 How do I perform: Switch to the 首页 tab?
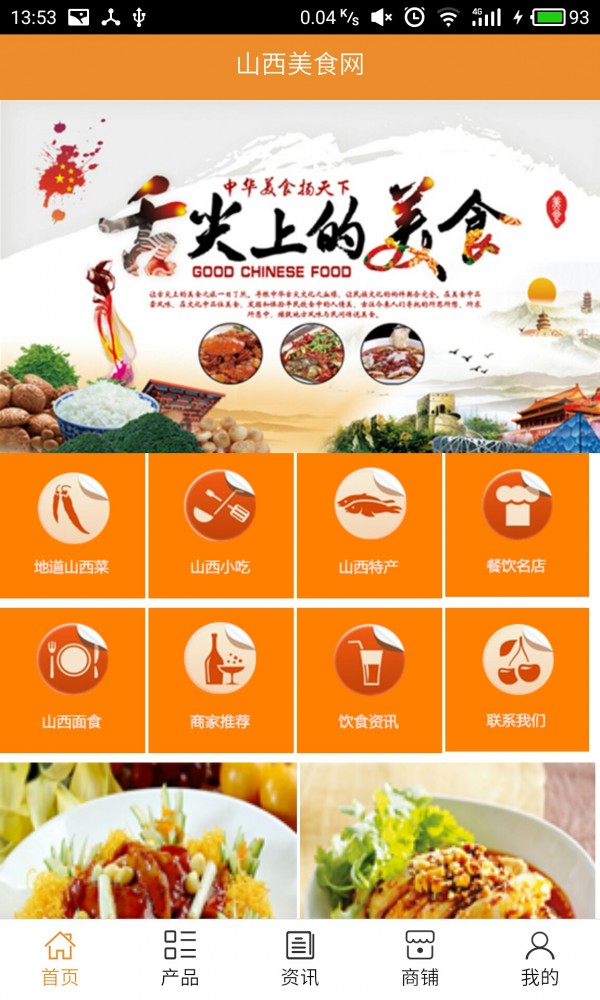click(x=60, y=959)
